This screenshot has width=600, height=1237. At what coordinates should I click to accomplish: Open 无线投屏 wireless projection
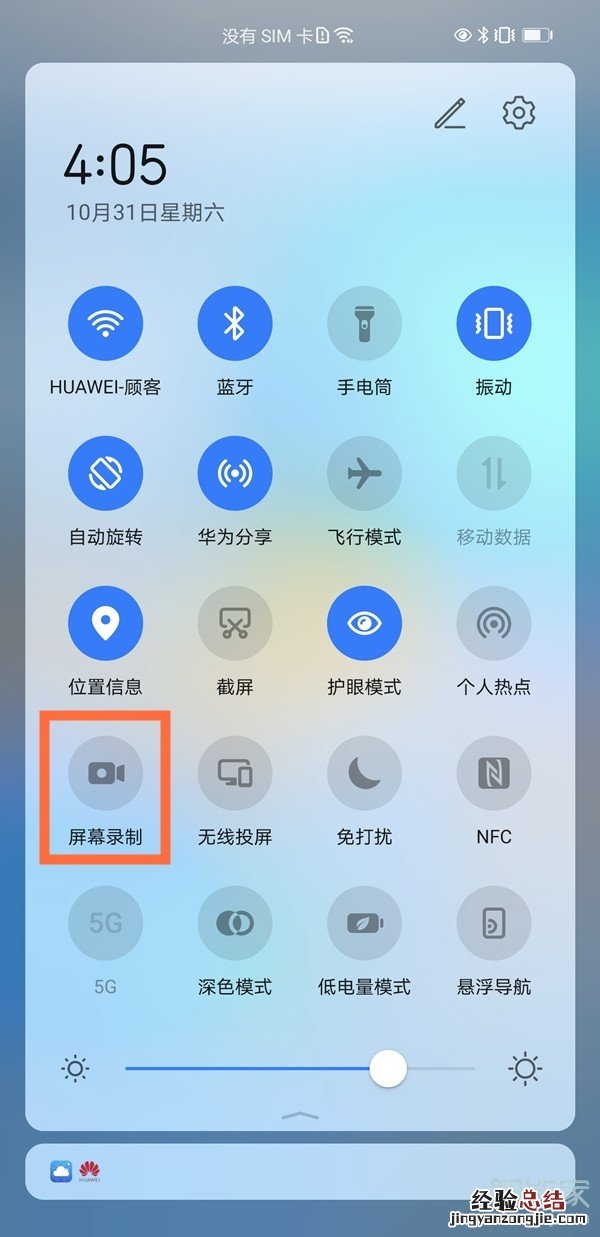pos(235,773)
